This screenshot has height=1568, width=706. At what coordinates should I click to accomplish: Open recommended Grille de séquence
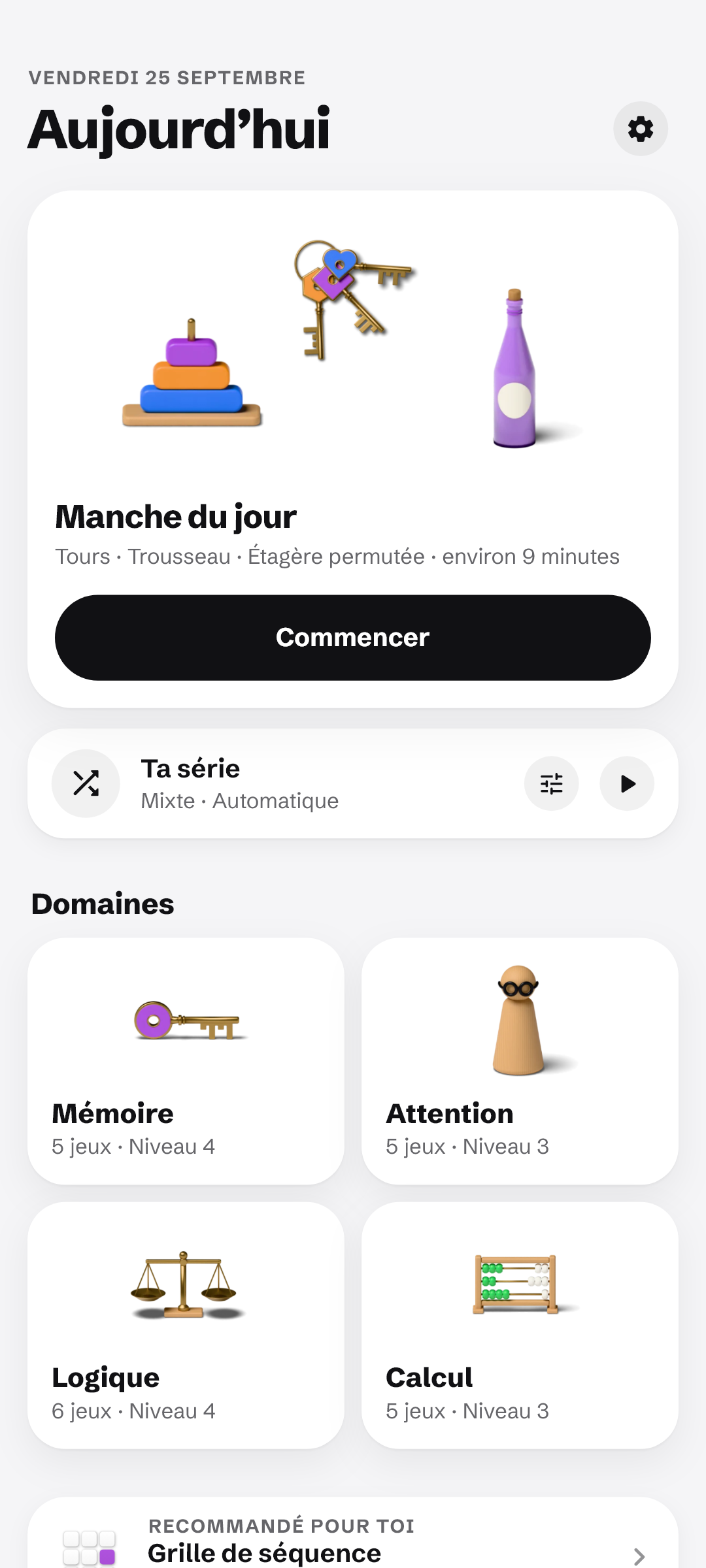click(353, 1535)
